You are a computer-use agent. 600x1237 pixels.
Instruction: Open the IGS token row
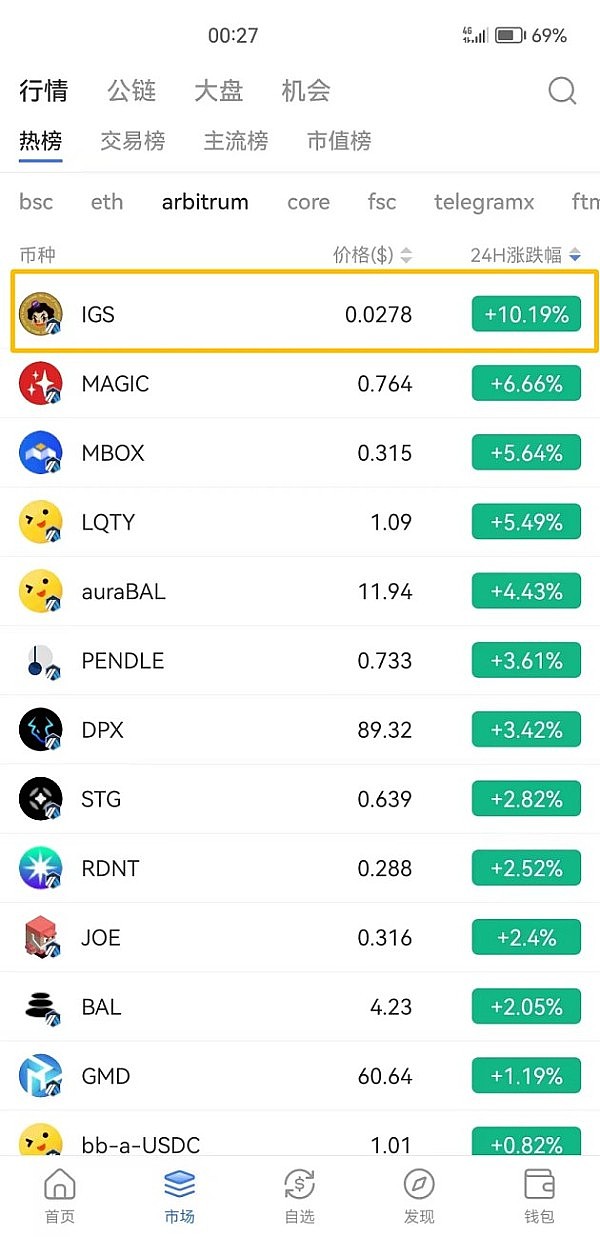click(300, 315)
